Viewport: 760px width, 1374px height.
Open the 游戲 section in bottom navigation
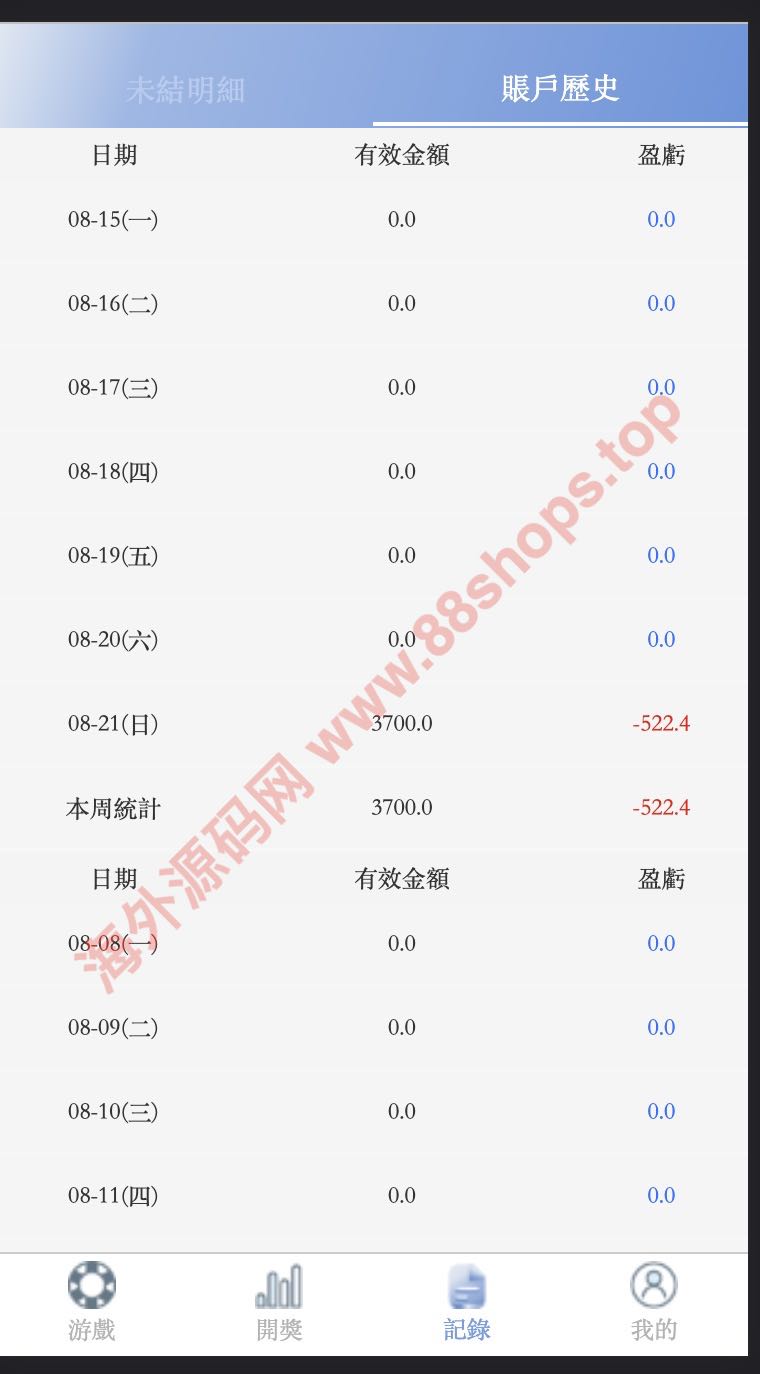[92, 1301]
